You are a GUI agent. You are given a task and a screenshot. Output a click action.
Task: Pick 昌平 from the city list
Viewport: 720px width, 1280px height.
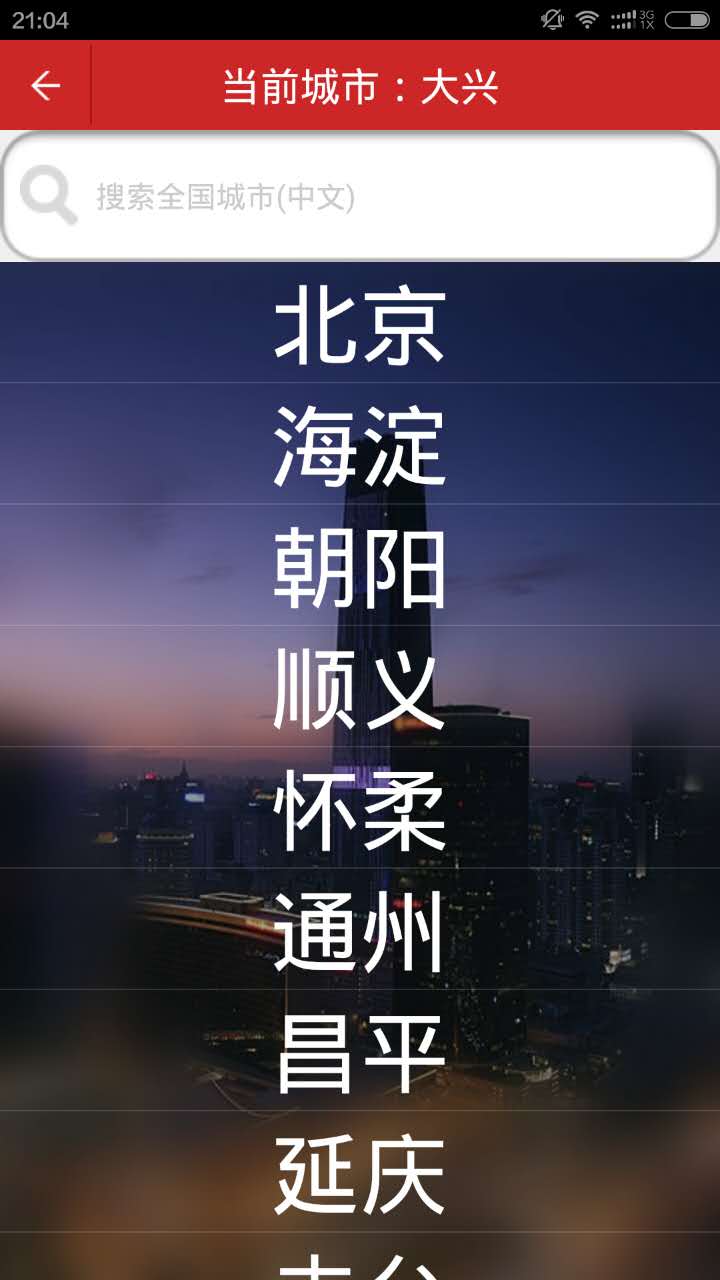tap(360, 1052)
